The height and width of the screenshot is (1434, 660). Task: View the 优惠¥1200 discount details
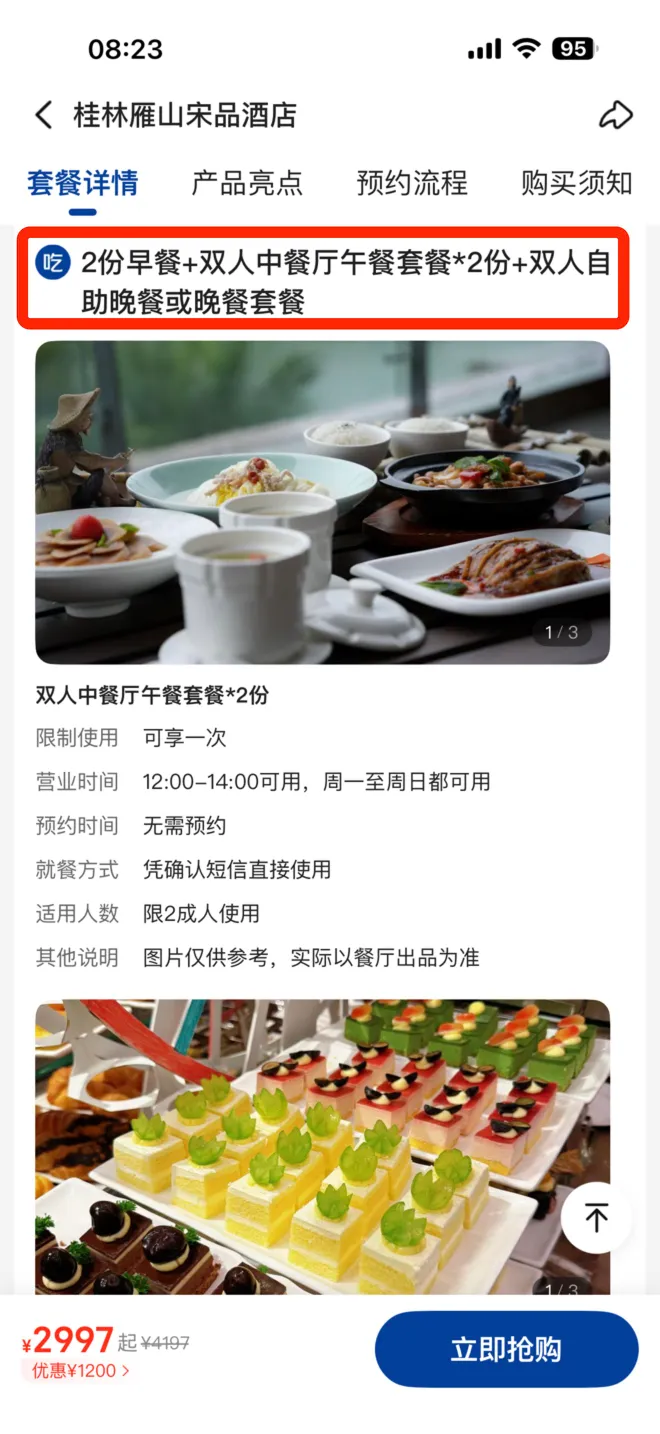point(80,1371)
